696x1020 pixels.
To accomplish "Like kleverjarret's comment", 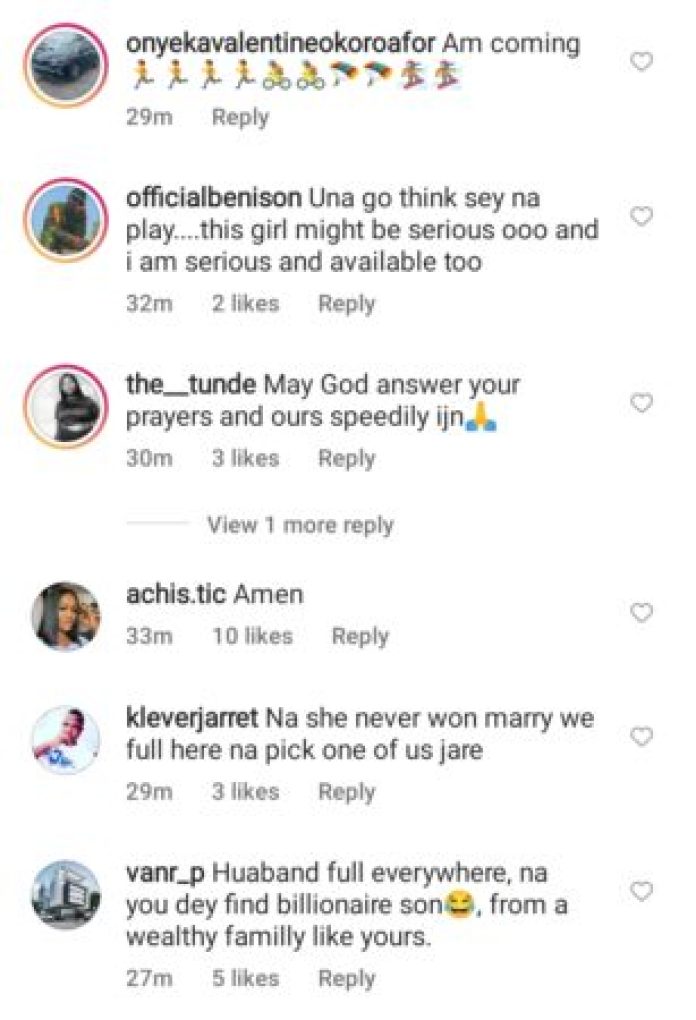I will pos(643,737).
